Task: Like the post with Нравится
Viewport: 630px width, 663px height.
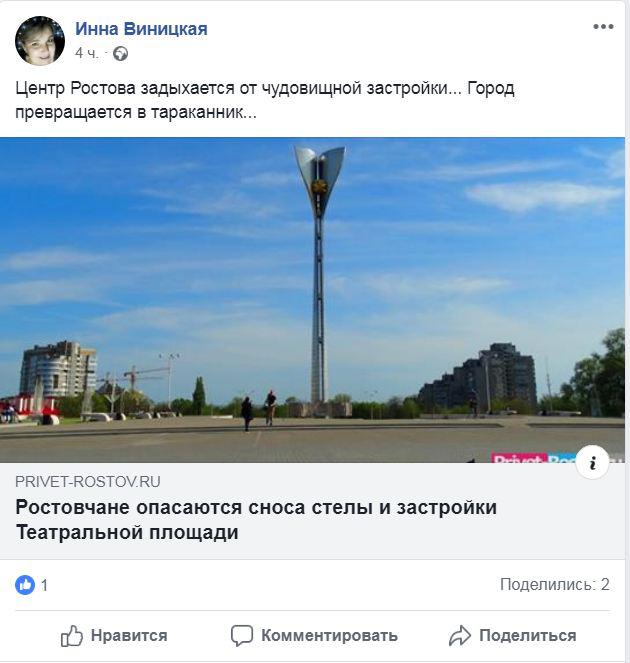Action: coord(114,635)
